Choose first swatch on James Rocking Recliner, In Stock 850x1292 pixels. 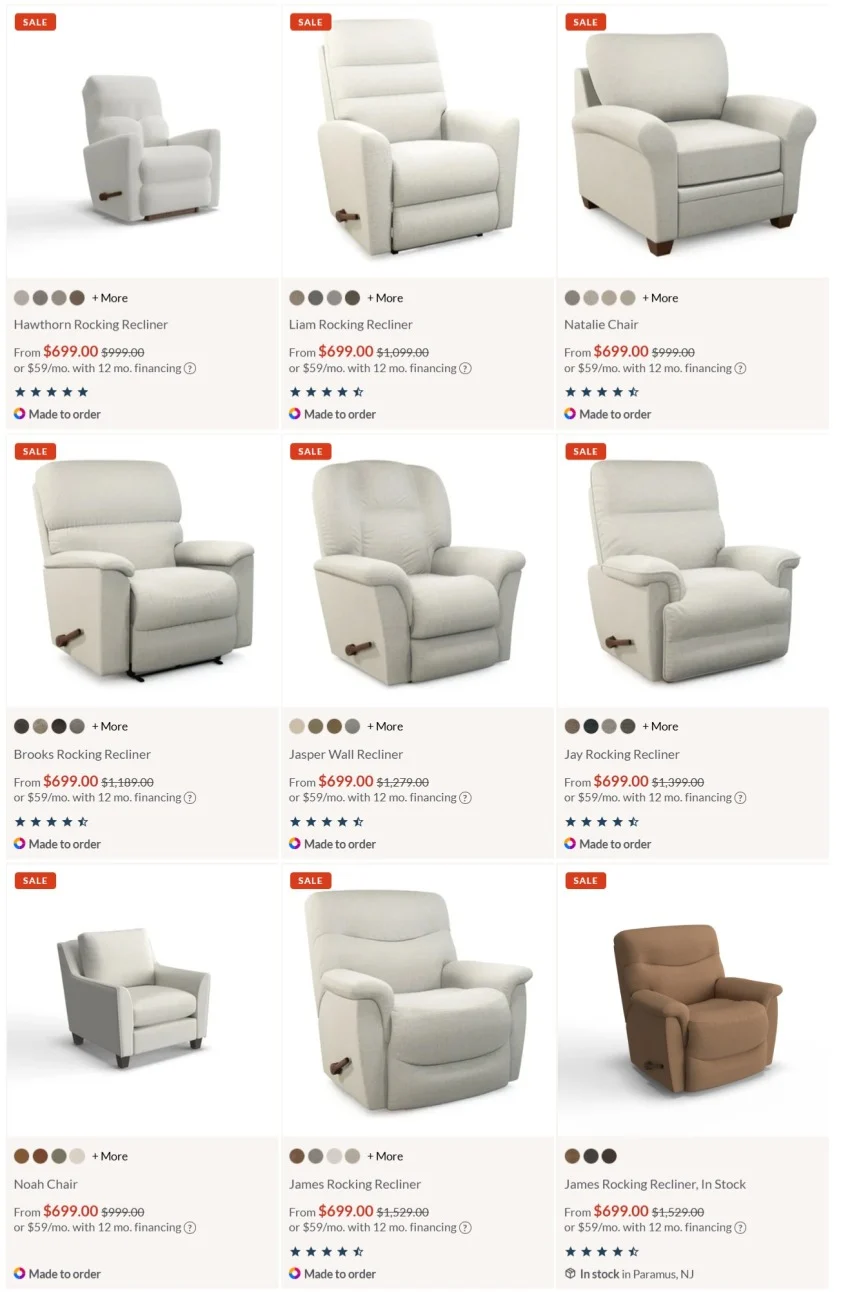(x=572, y=1156)
